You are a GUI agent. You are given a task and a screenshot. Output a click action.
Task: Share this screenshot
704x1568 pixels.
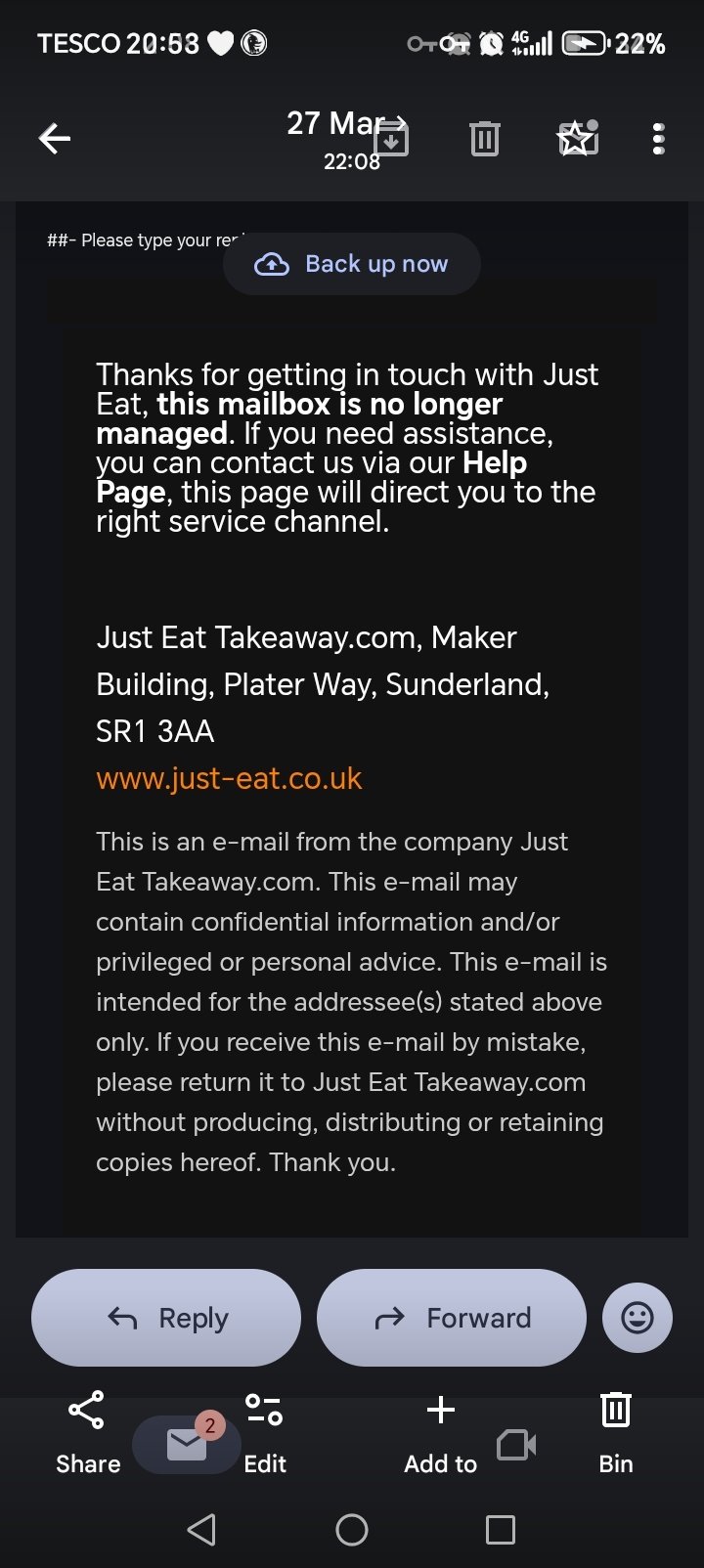tap(87, 1431)
